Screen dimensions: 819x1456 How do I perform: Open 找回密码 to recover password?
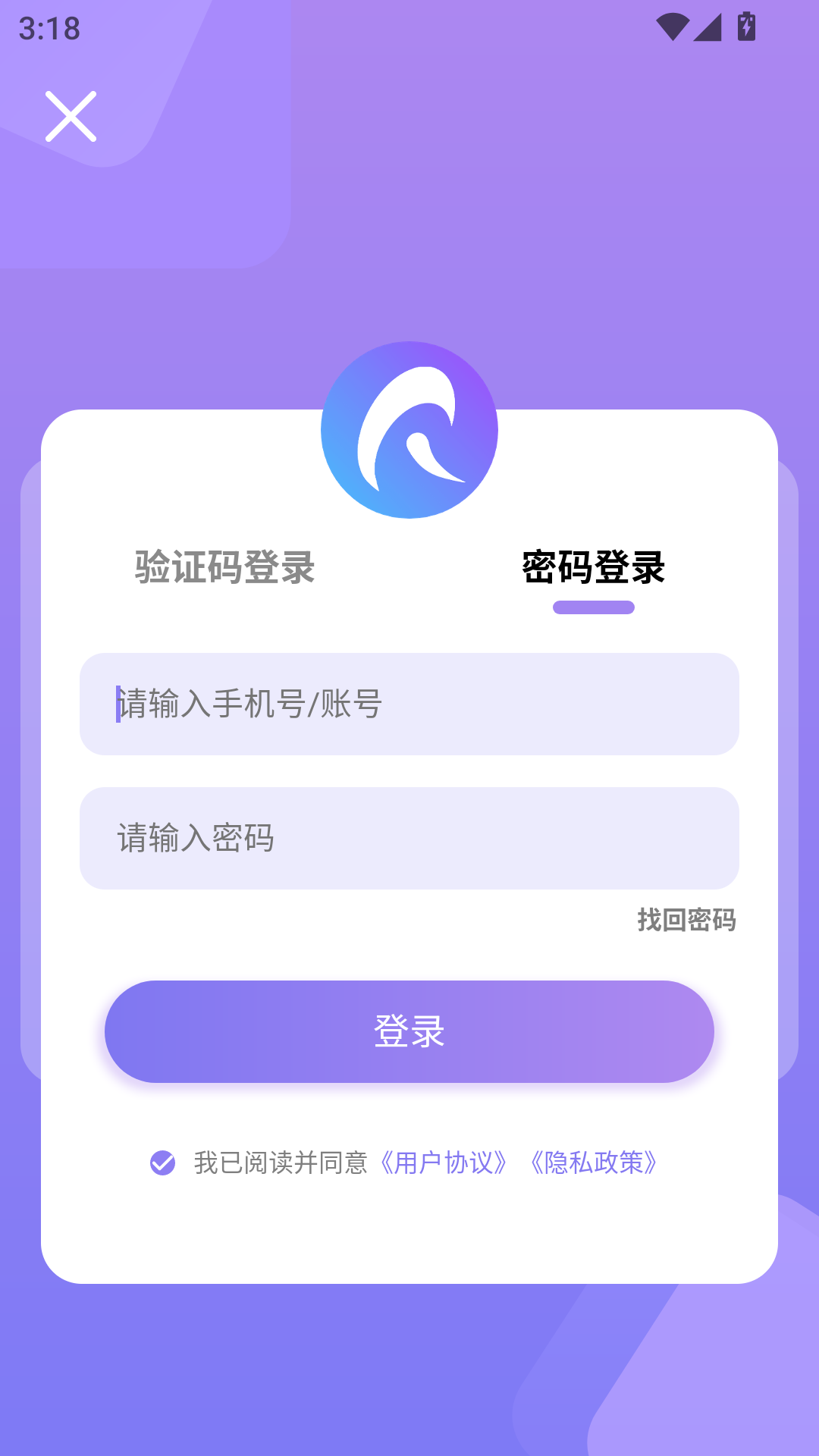coord(686,920)
